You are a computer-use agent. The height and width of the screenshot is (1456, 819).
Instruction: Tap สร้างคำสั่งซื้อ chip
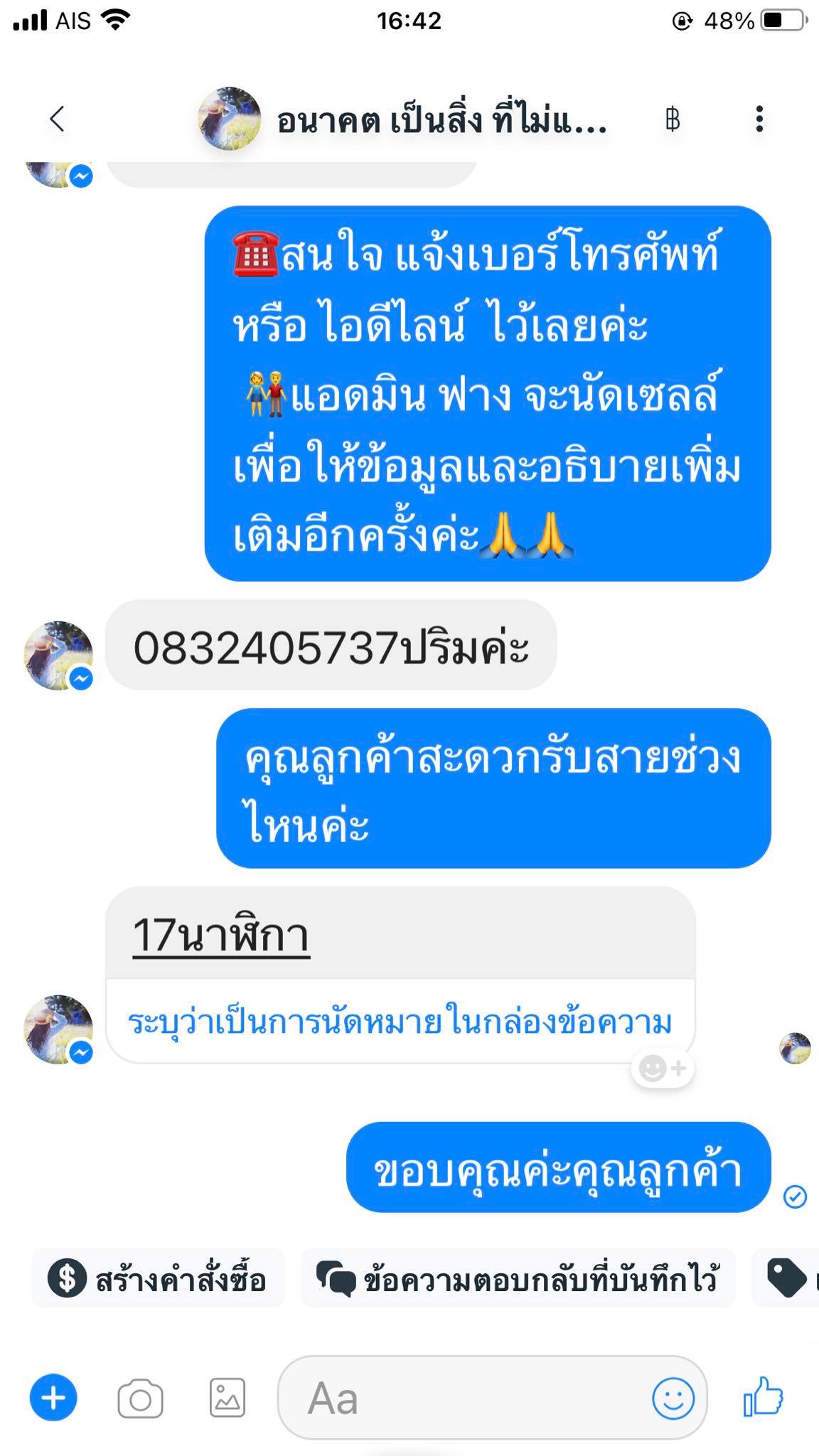point(158,1278)
